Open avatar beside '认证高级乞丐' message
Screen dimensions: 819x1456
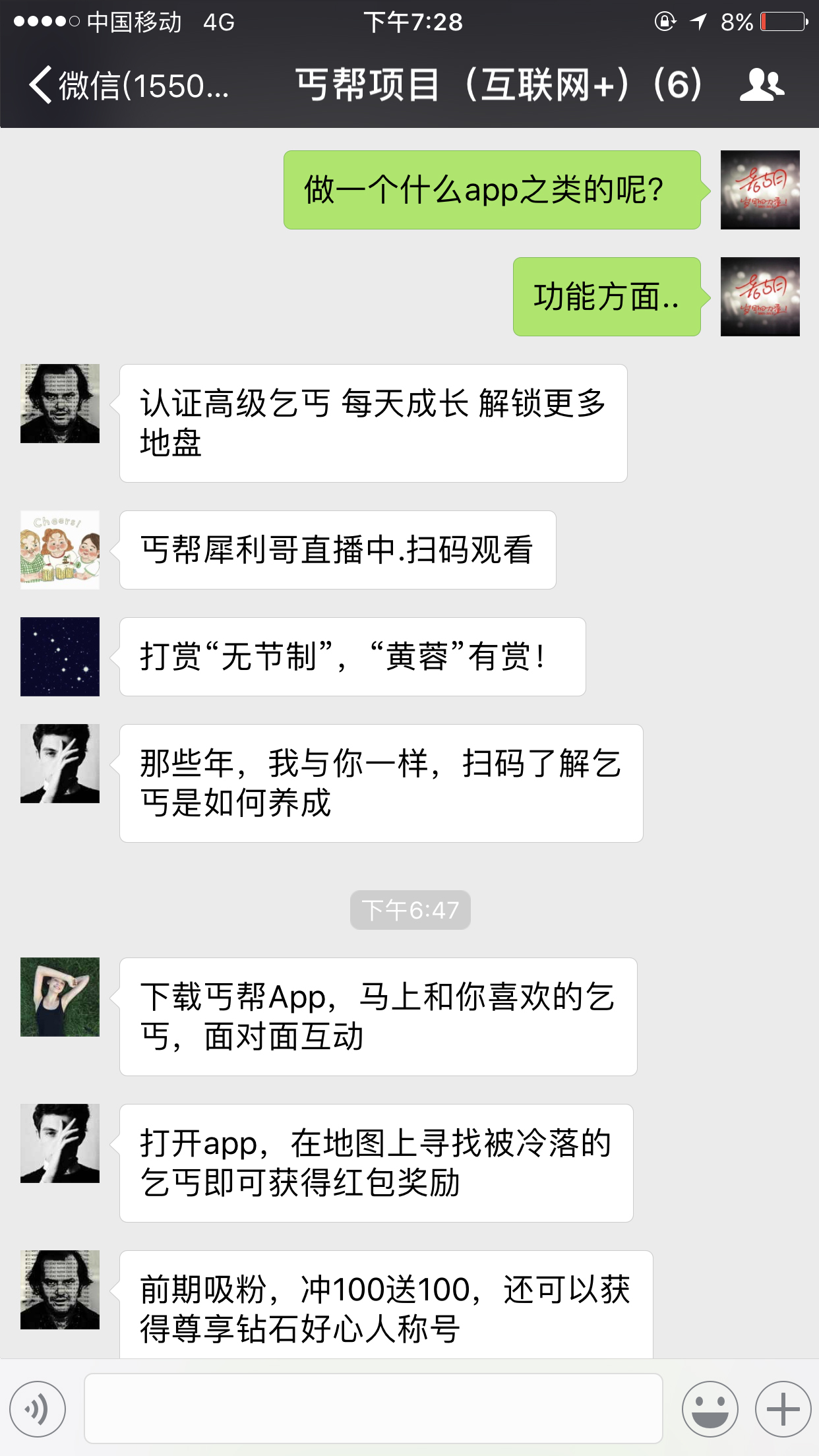[x=60, y=404]
